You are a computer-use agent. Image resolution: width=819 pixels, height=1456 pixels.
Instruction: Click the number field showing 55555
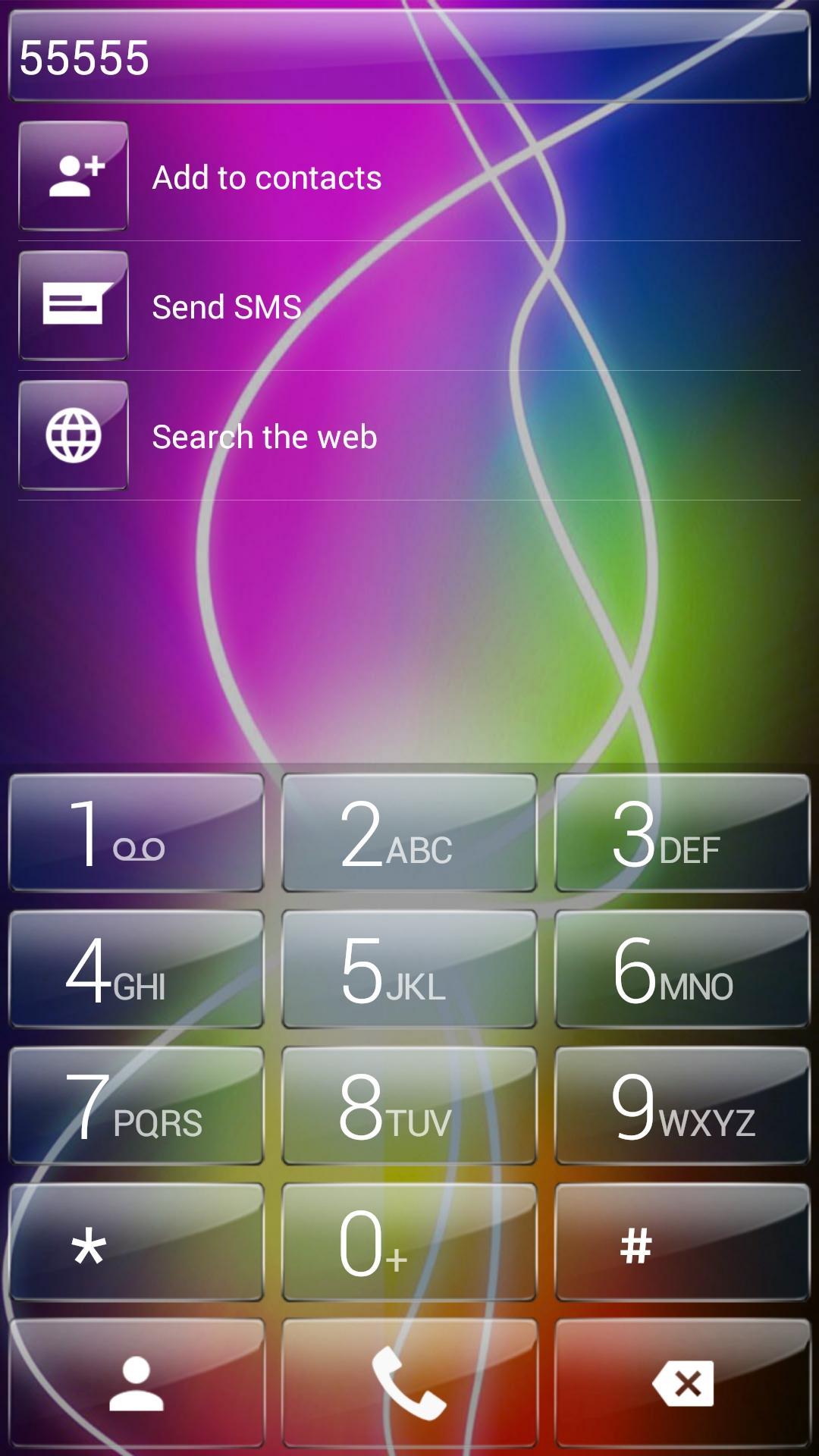click(x=409, y=59)
